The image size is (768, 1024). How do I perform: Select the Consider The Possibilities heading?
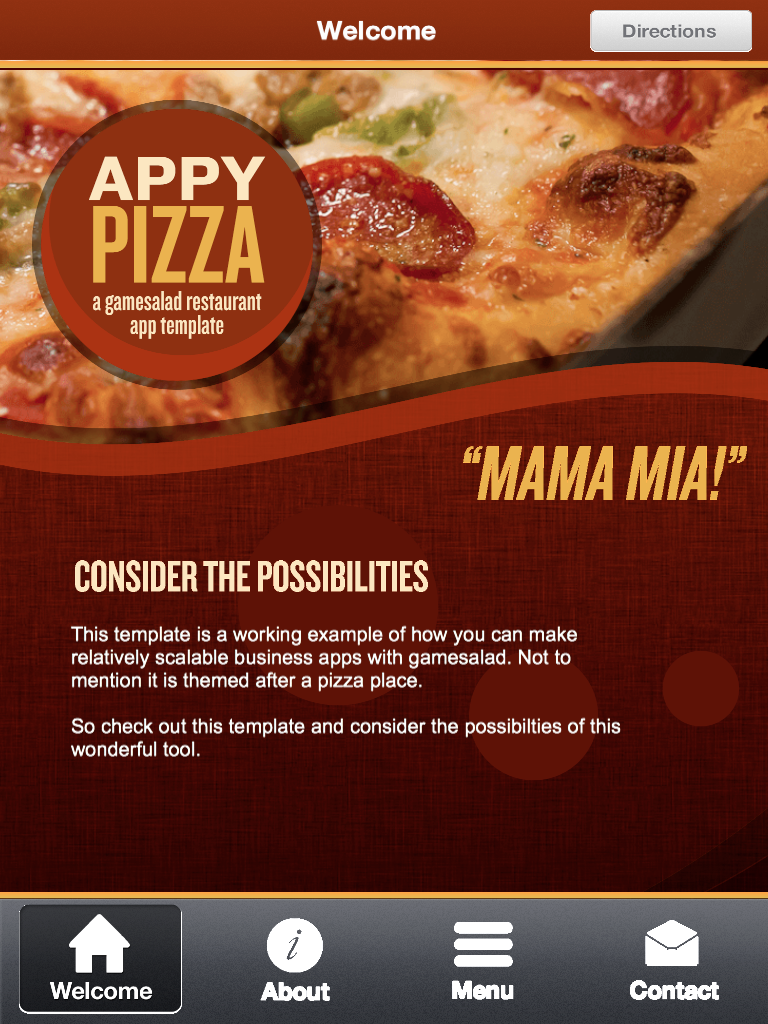[250, 577]
